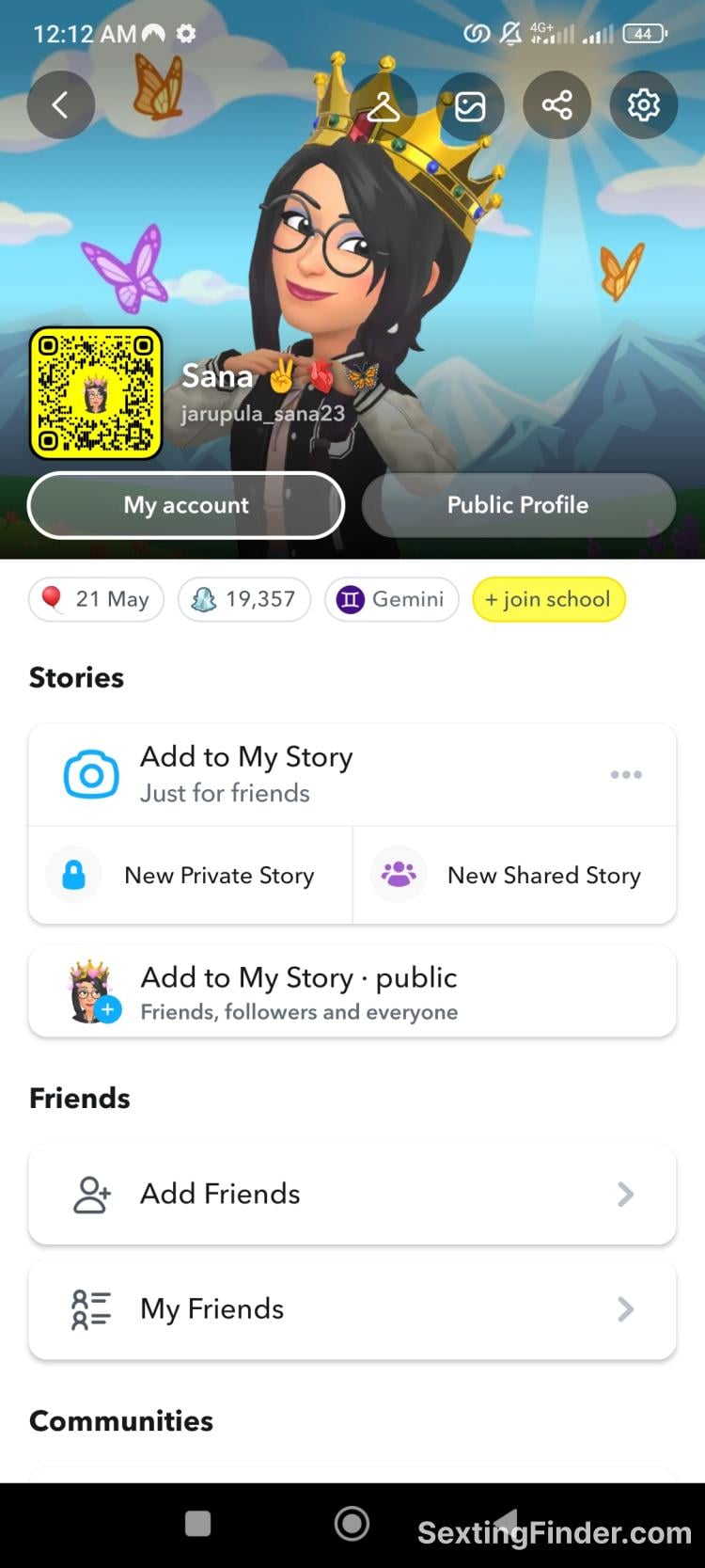This screenshot has height=1568, width=705.
Task: Open the outfit hanger icon
Action: [x=384, y=105]
